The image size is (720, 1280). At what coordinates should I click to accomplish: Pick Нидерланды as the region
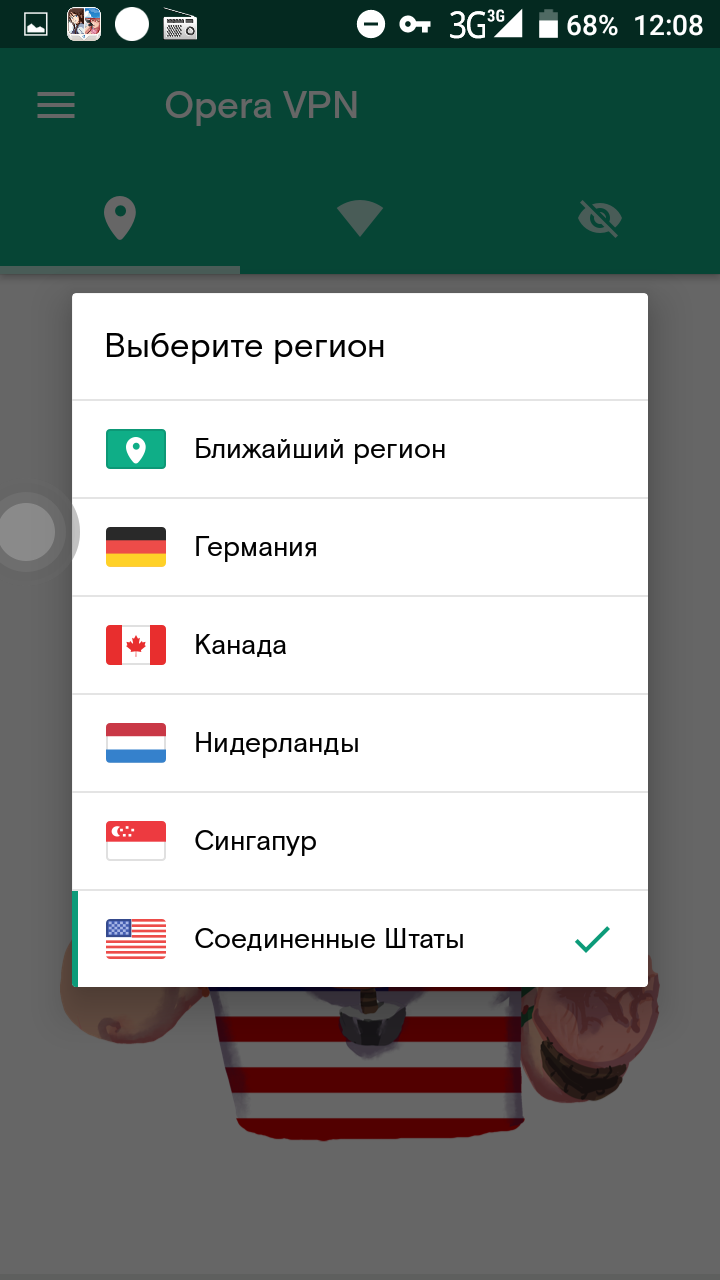point(360,744)
